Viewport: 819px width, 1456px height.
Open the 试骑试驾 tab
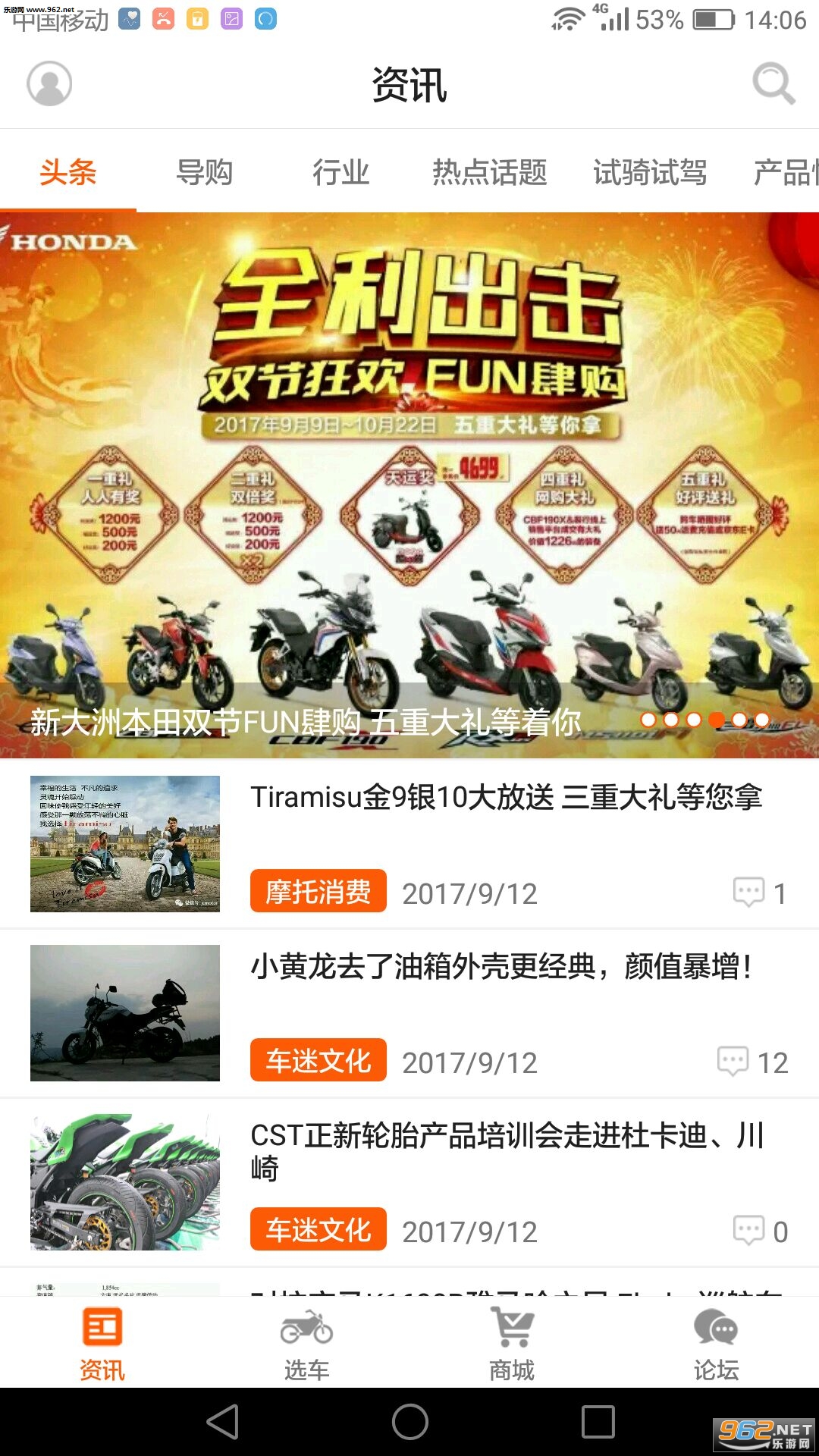[649, 172]
